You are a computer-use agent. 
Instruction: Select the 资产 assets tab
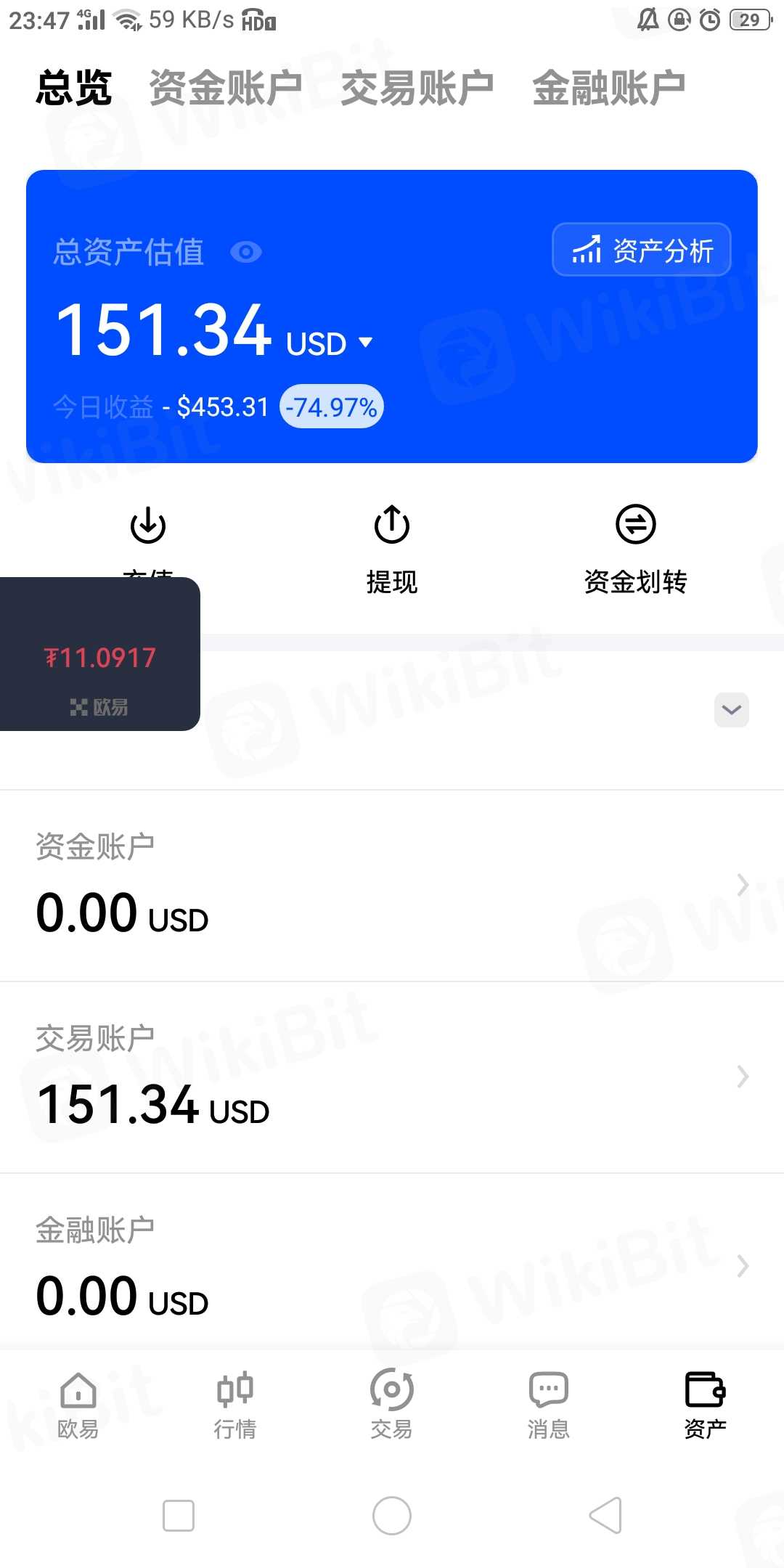(705, 1405)
